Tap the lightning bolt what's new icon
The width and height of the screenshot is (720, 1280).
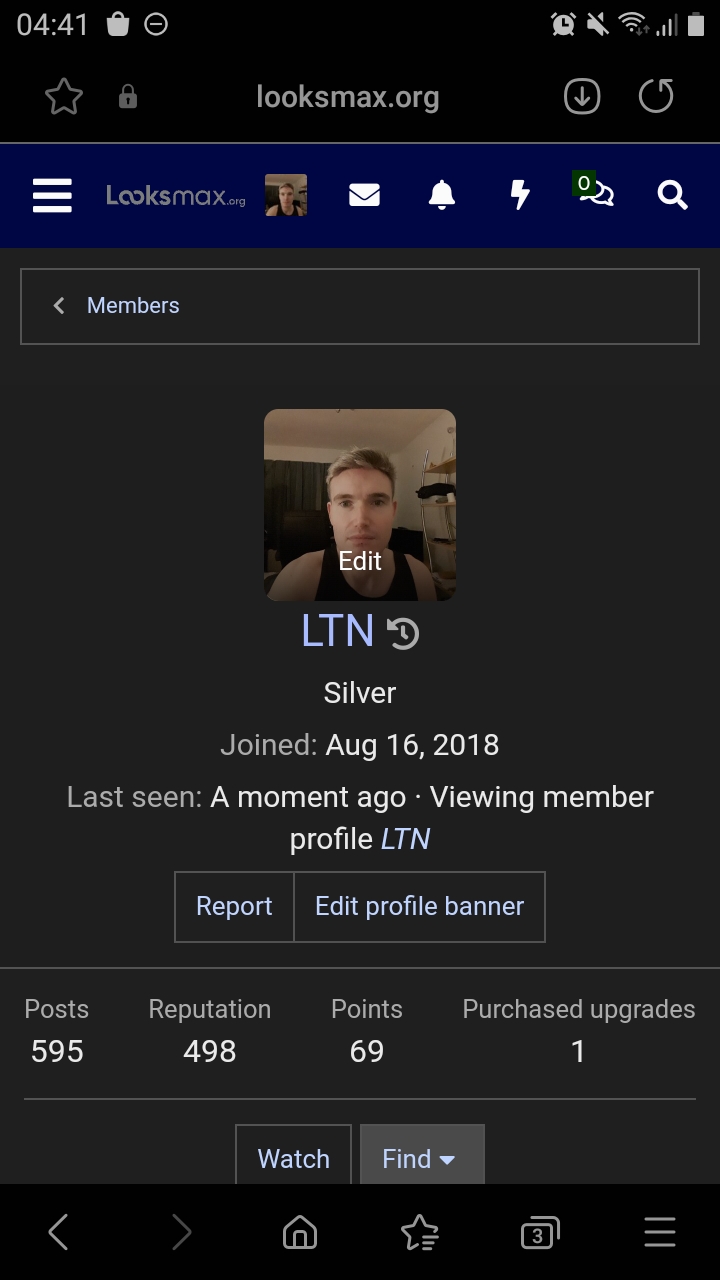coord(520,195)
